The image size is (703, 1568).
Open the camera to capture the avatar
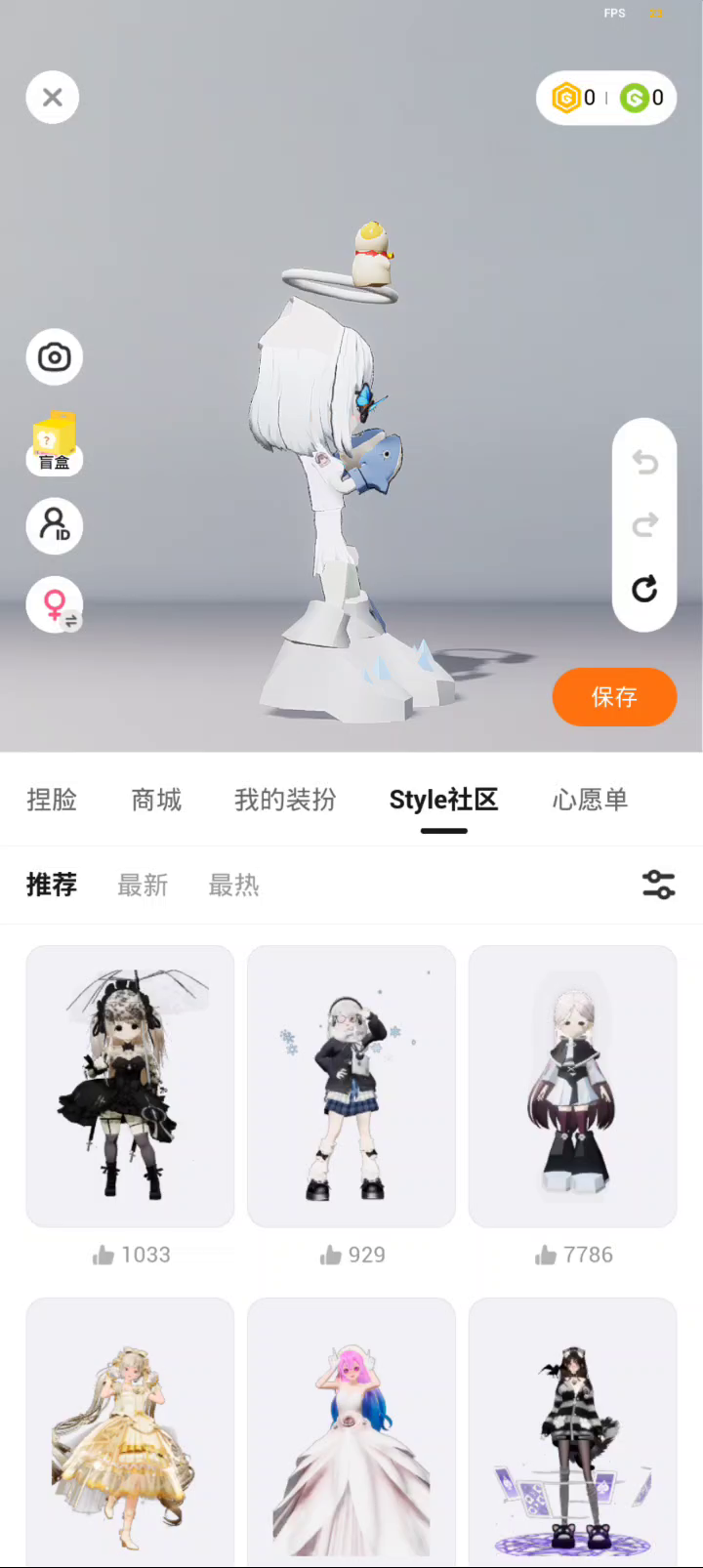(x=55, y=357)
